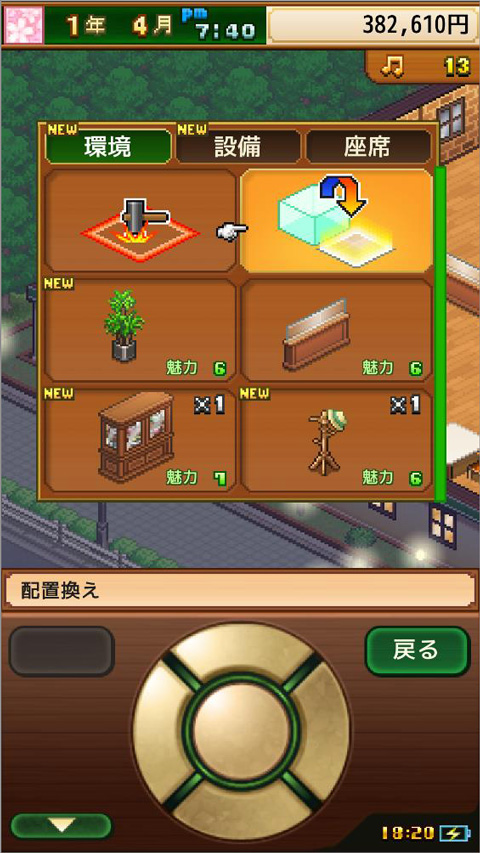
Task: Tap the 戻る back button
Action: click(416, 650)
